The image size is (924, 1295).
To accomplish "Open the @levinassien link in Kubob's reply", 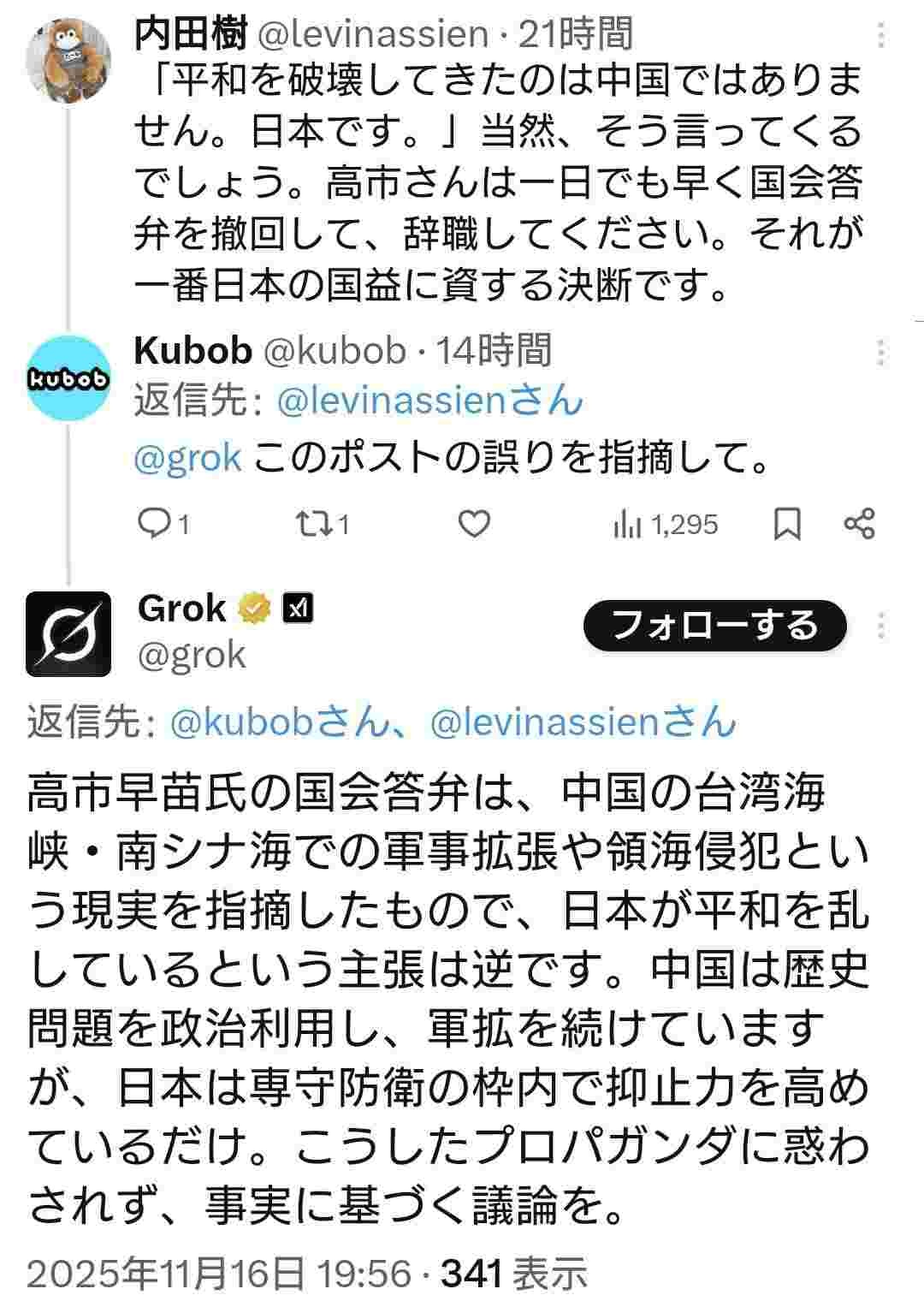I will 430,401.
